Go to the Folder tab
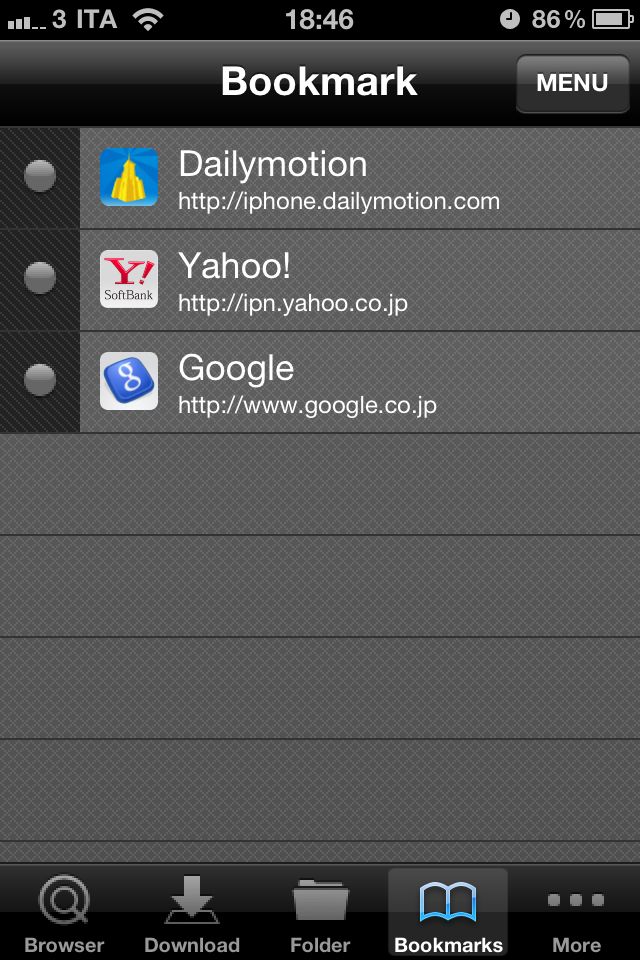The image size is (640, 960). pos(320,914)
